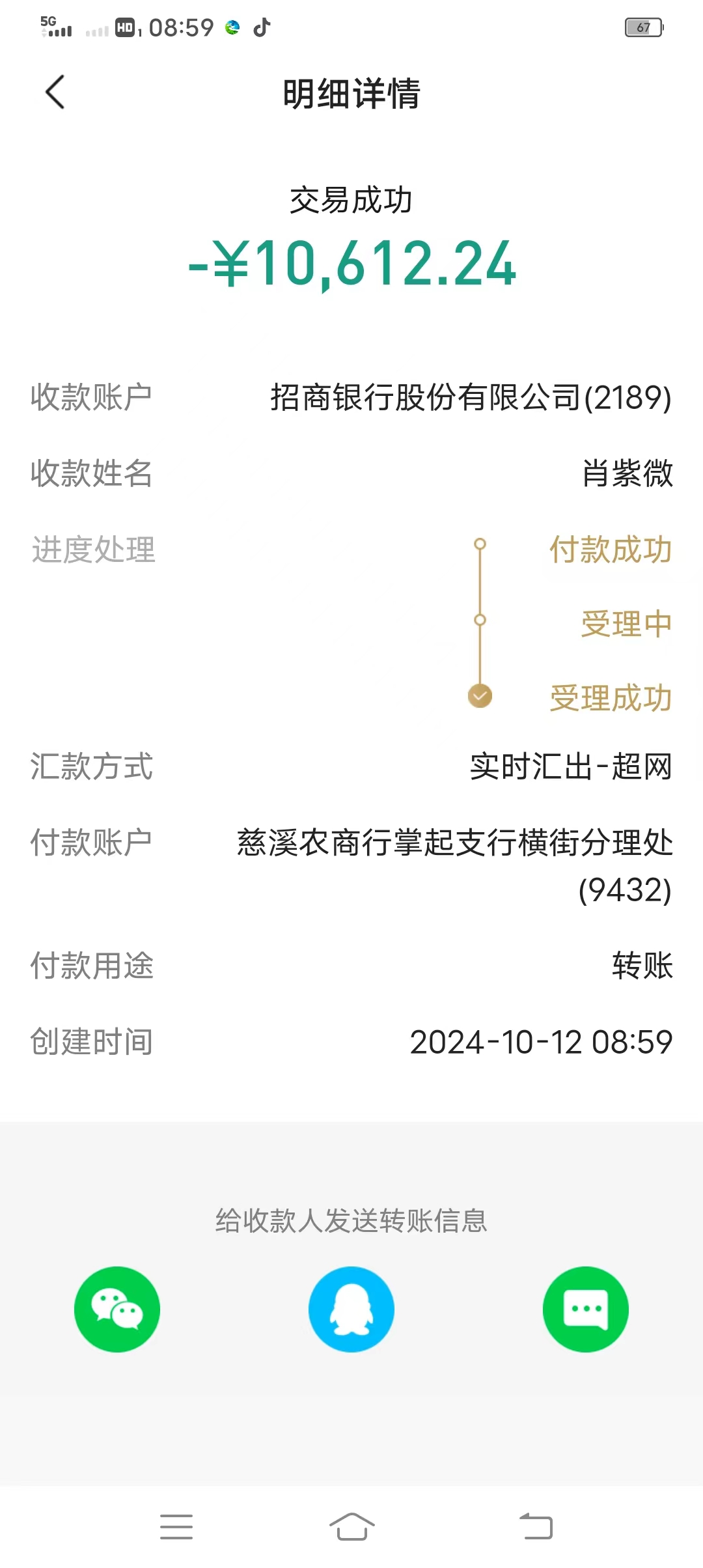This screenshot has width=703, height=1568.
Task: Tap the system home button
Action: click(351, 1526)
